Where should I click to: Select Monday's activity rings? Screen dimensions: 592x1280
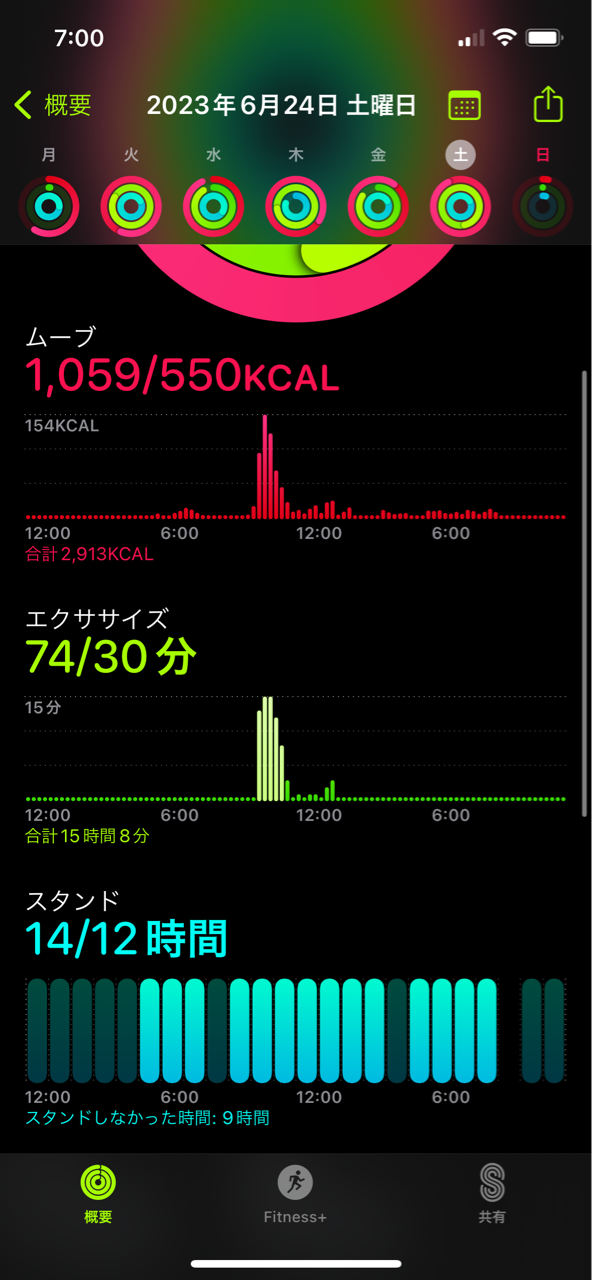click(49, 206)
